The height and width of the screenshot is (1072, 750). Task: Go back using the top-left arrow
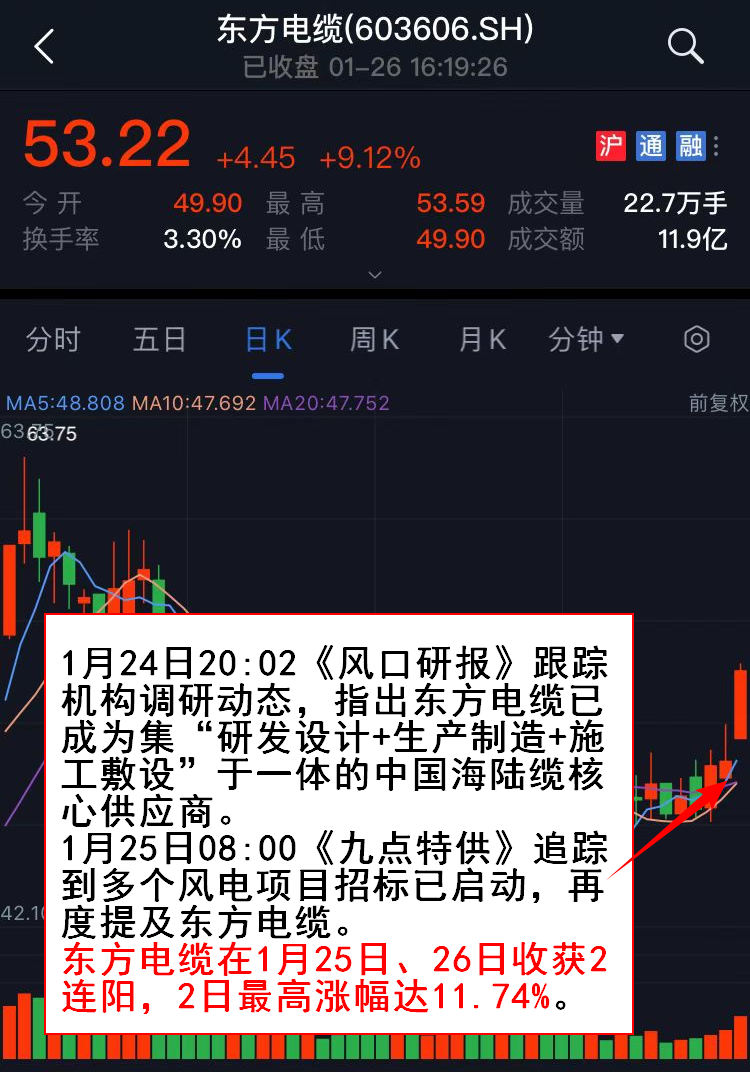(x=43, y=47)
